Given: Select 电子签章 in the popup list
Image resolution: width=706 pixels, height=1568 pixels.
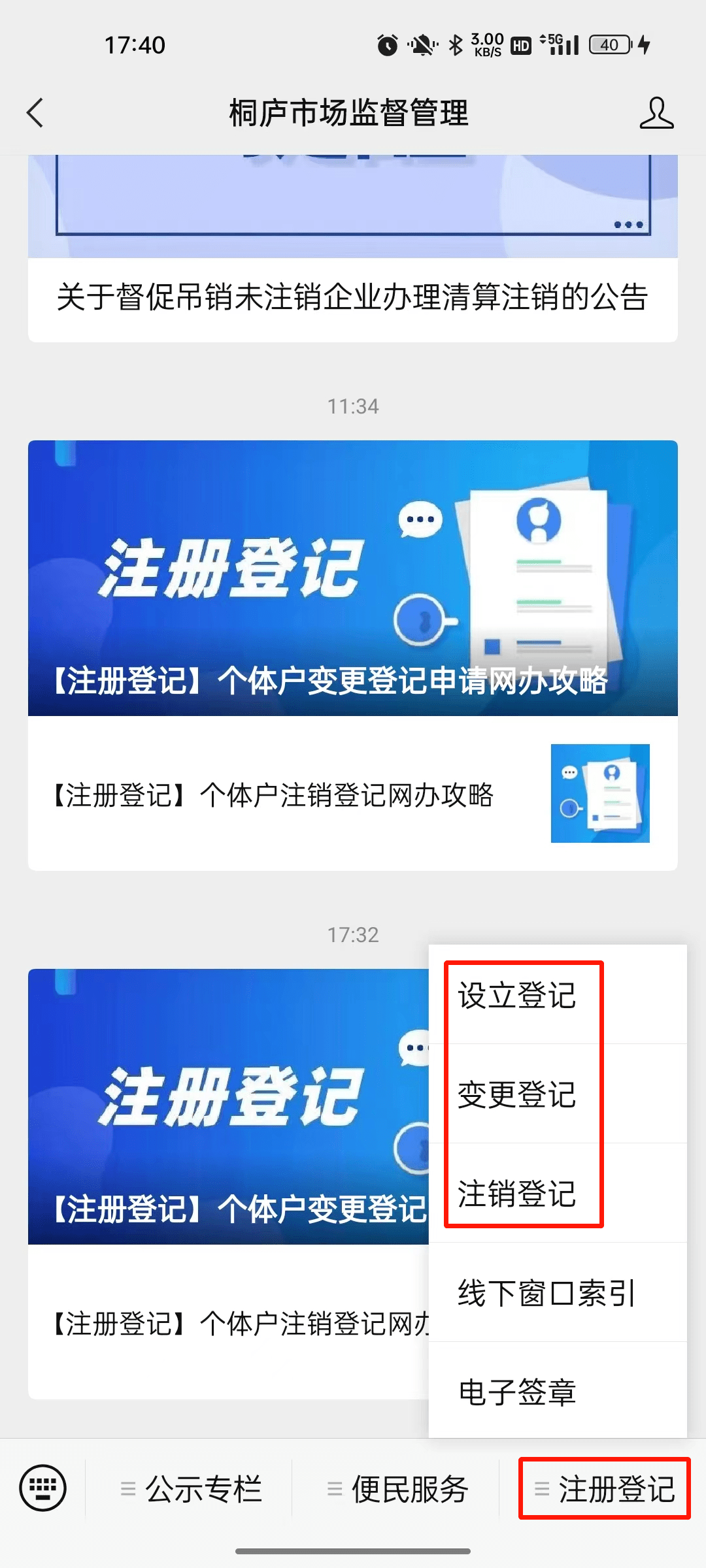Looking at the screenshot, I should tap(518, 1392).
